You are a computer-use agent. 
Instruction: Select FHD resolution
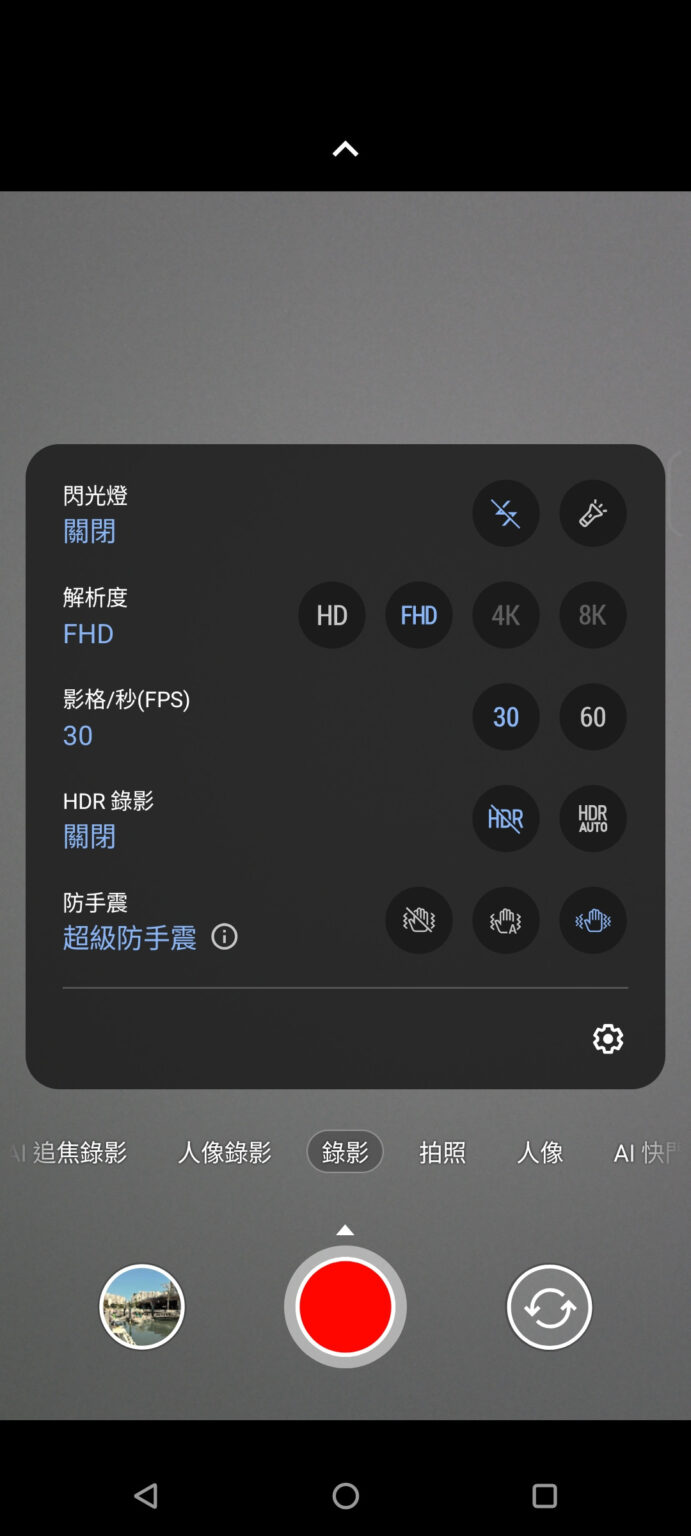coord(418,615)
